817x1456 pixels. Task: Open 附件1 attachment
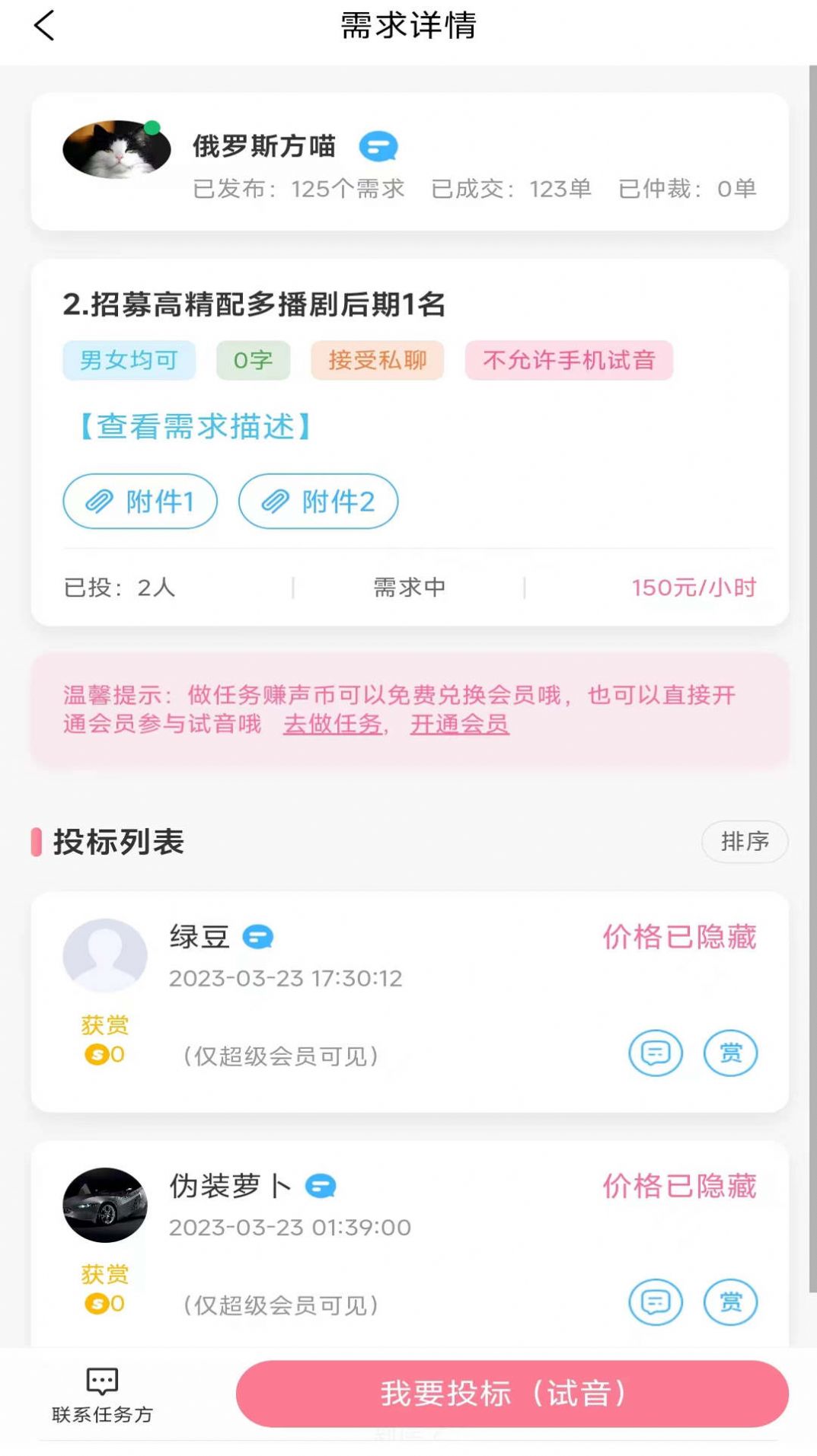[140, 502]
